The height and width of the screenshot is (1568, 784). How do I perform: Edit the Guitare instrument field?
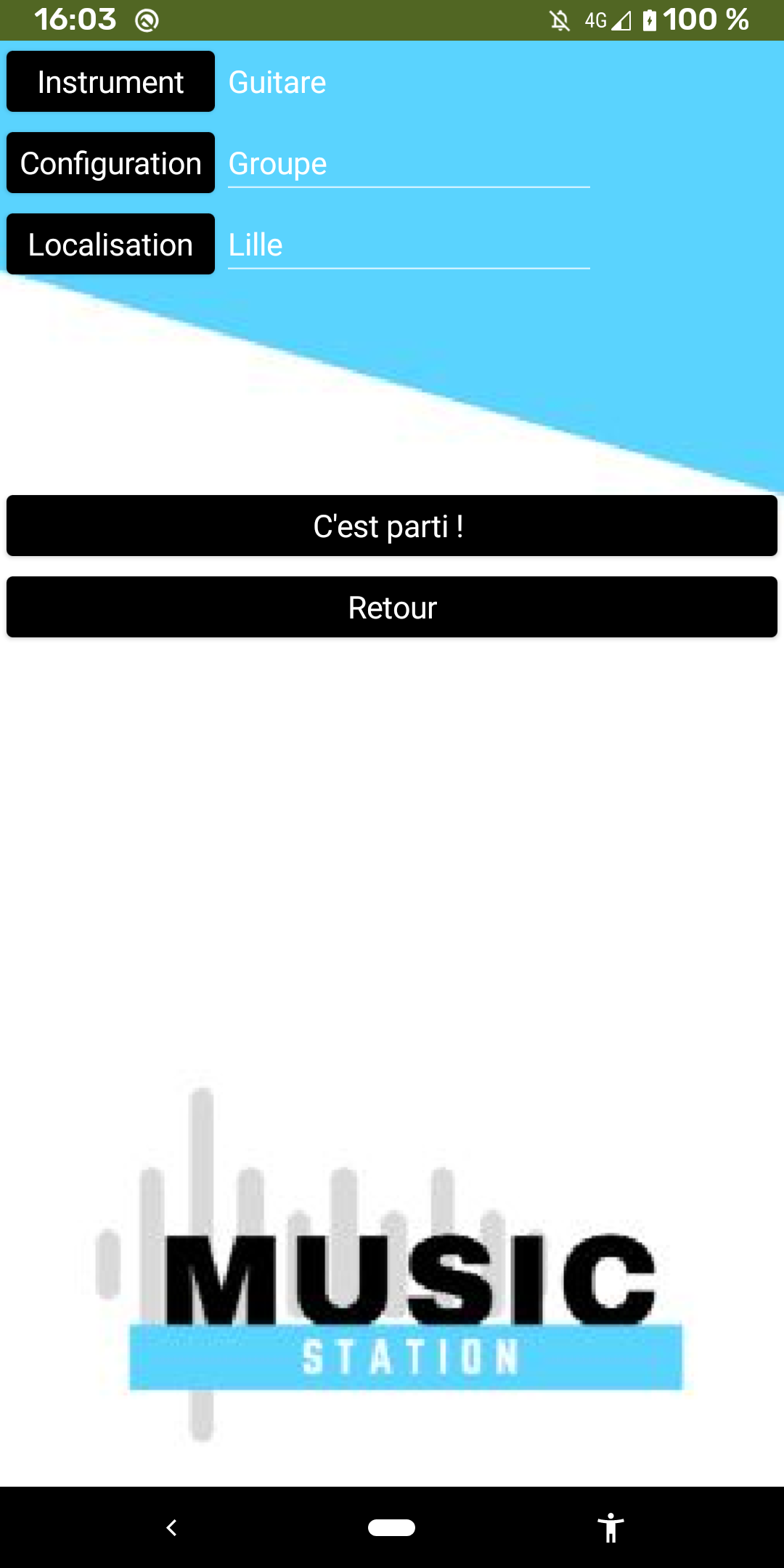[408, 83]
